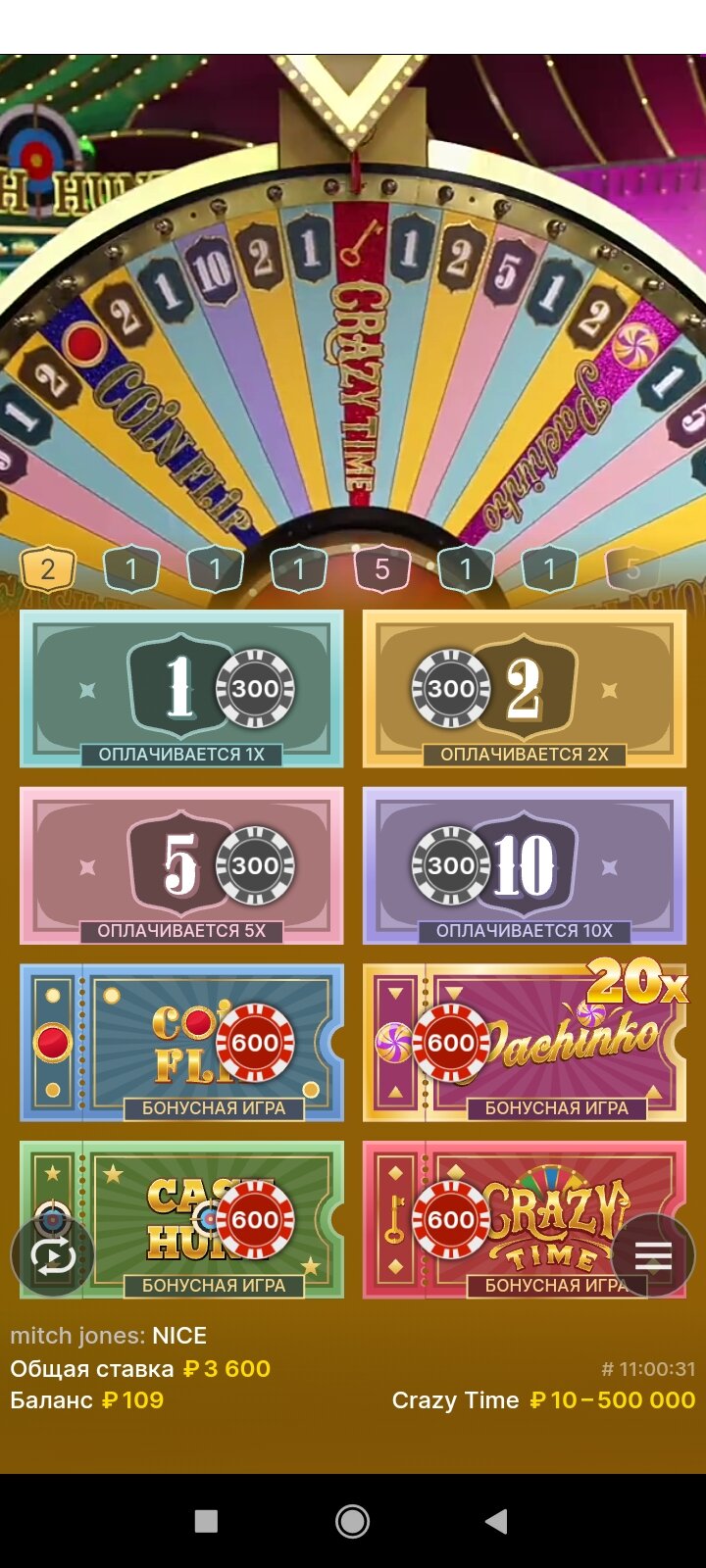This screenshot has height=1568, width=706.
Task: Go to the device home screen
Action: point(353,1521)
